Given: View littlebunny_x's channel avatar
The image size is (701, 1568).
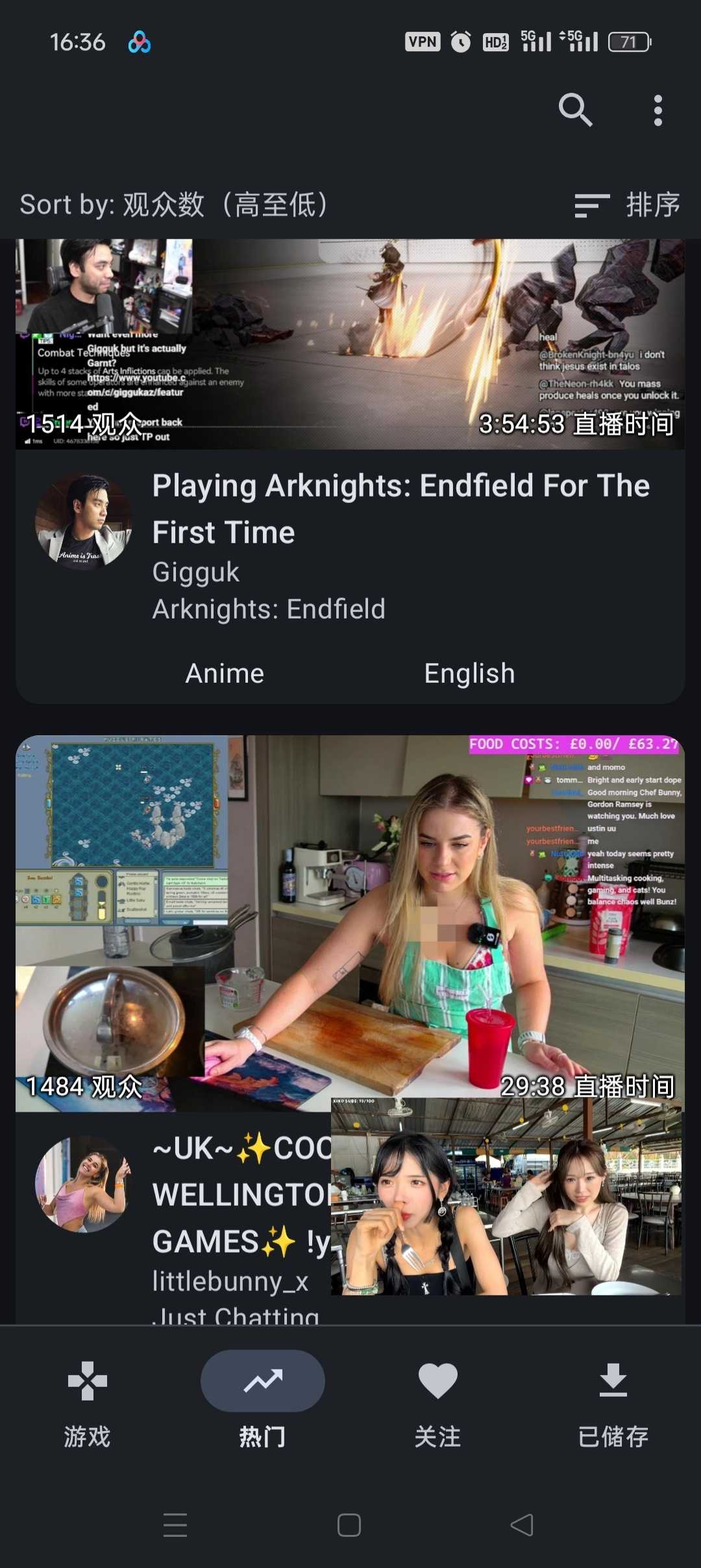Looking at the screenshot, I should coord(83,1184).
